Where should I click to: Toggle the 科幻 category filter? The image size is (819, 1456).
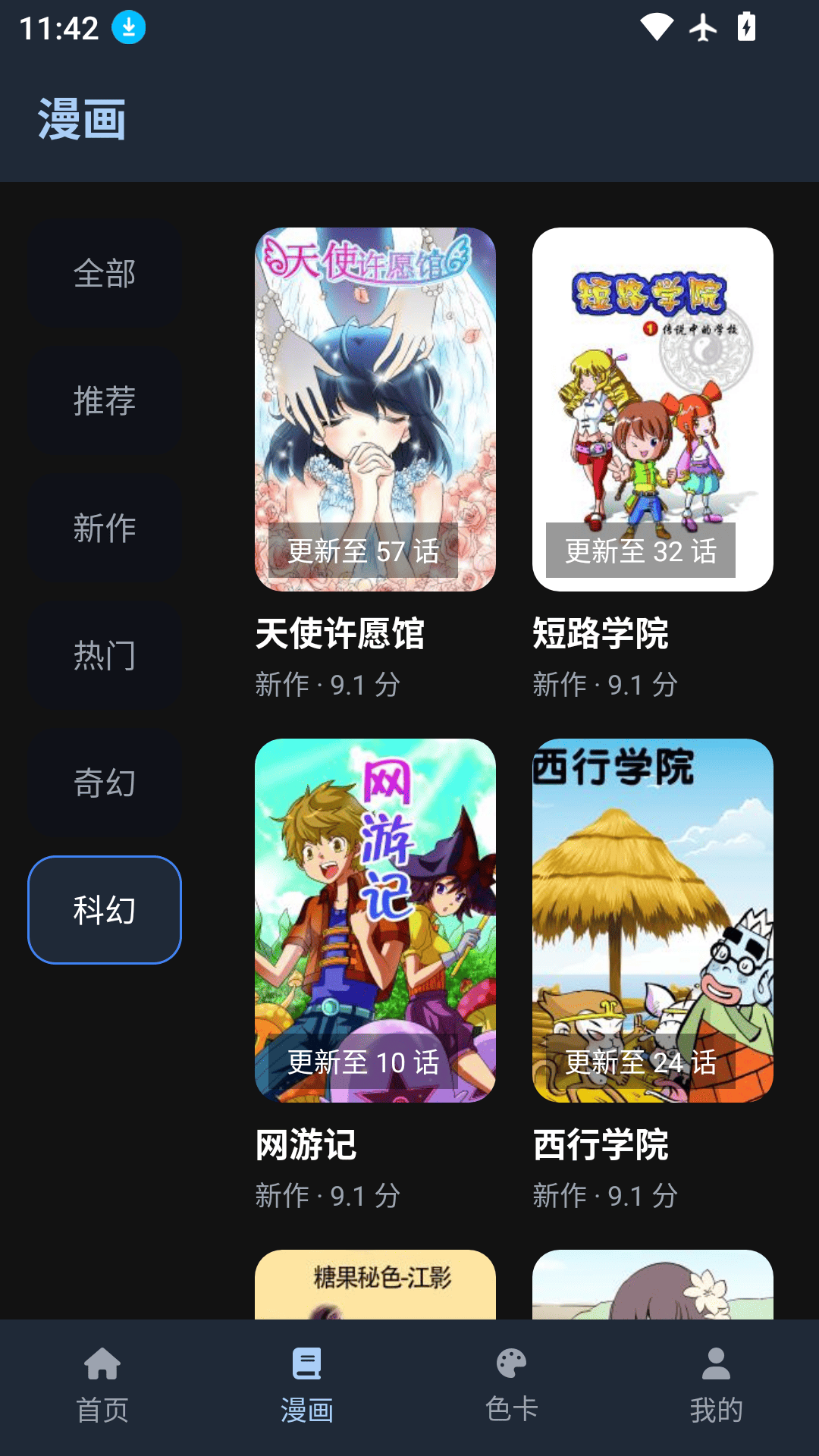[104, 910]
